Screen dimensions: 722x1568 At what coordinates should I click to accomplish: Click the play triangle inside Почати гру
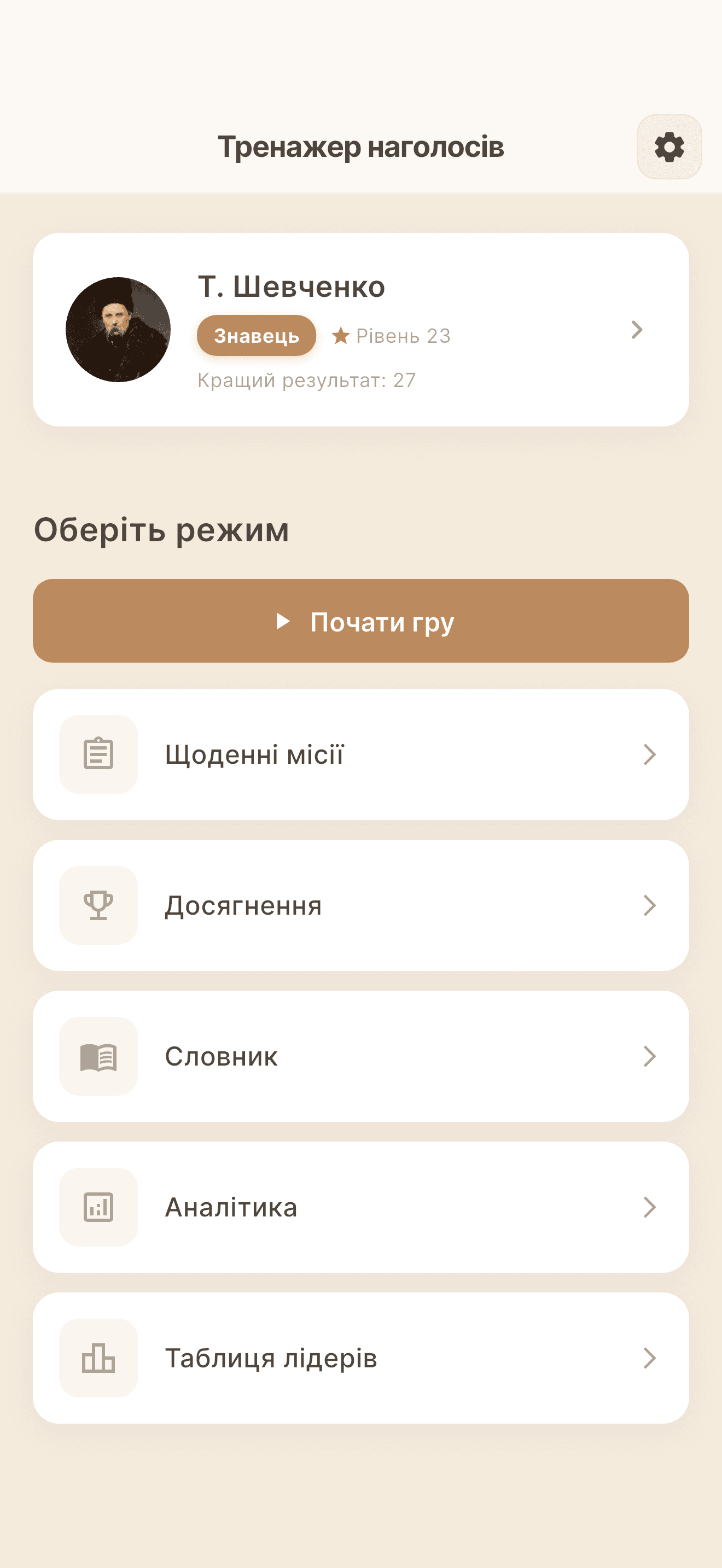click(x=284, y=622)
